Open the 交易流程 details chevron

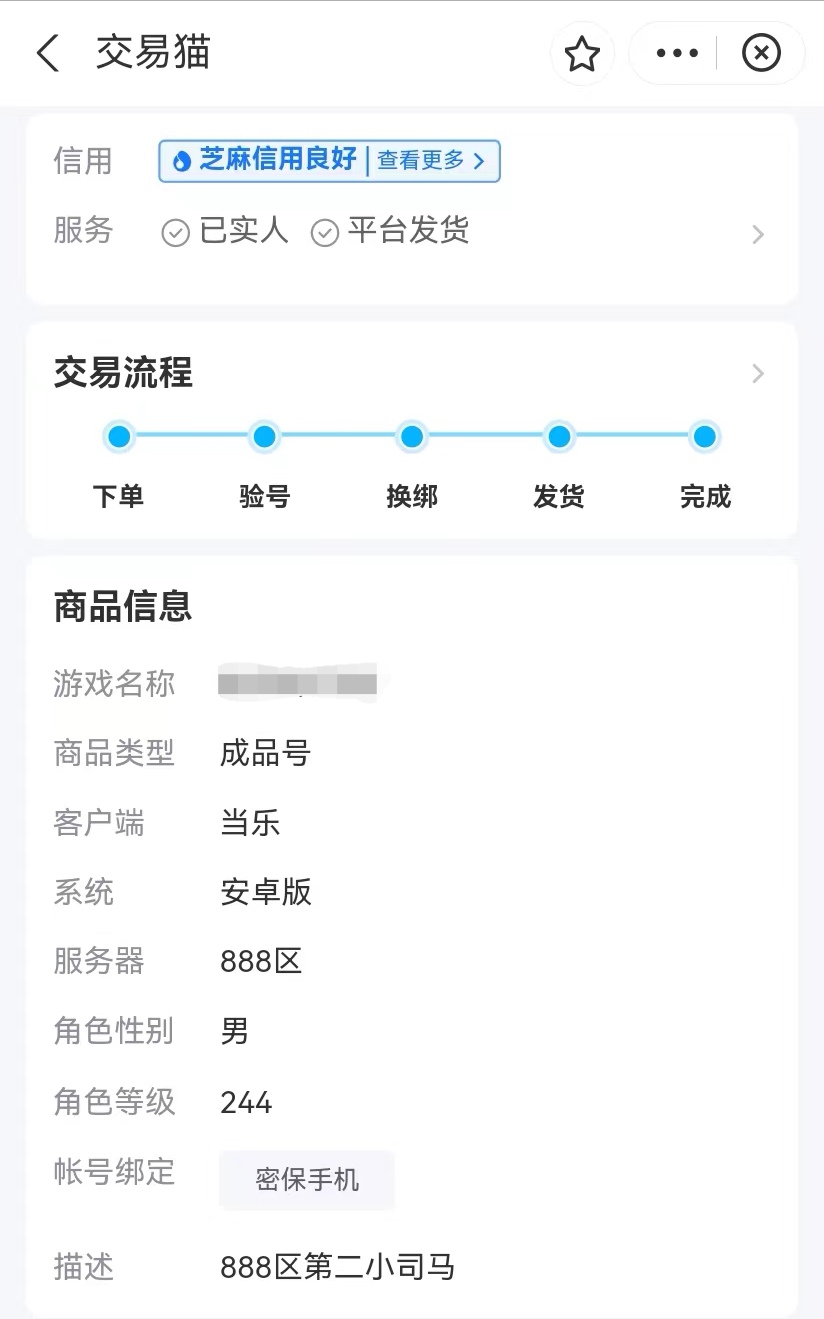coord(757,374)
